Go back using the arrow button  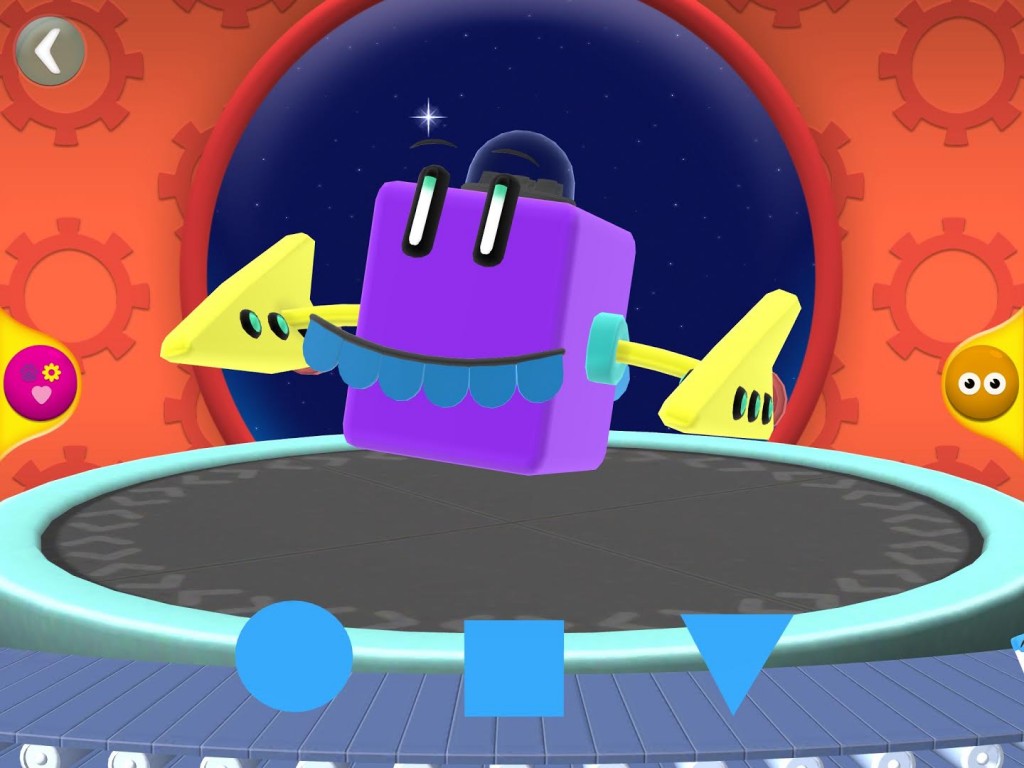click(x=49, y=51)
